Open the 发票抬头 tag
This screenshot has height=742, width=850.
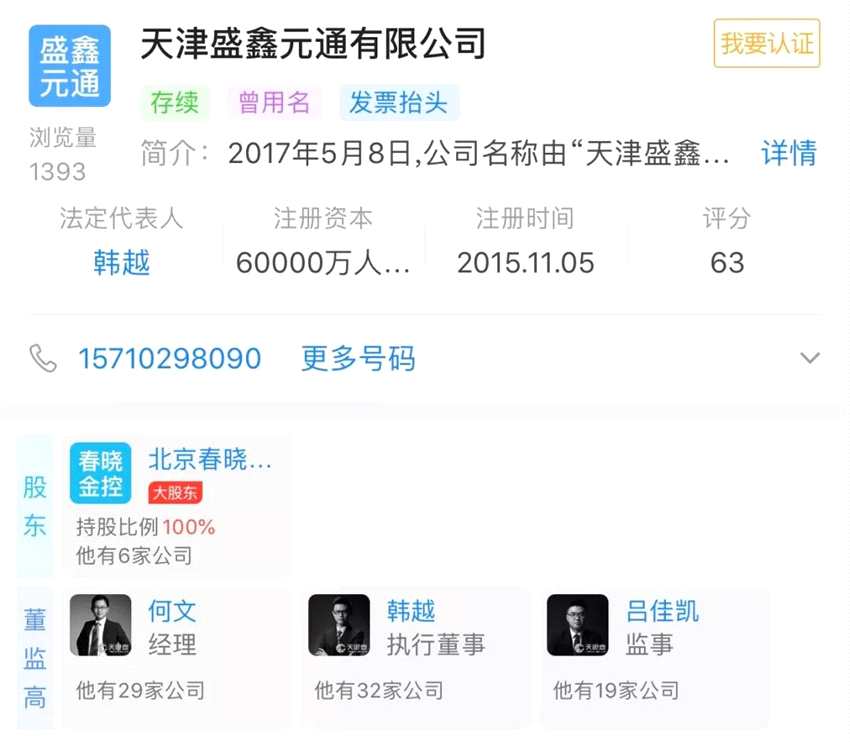coord(398,102)
